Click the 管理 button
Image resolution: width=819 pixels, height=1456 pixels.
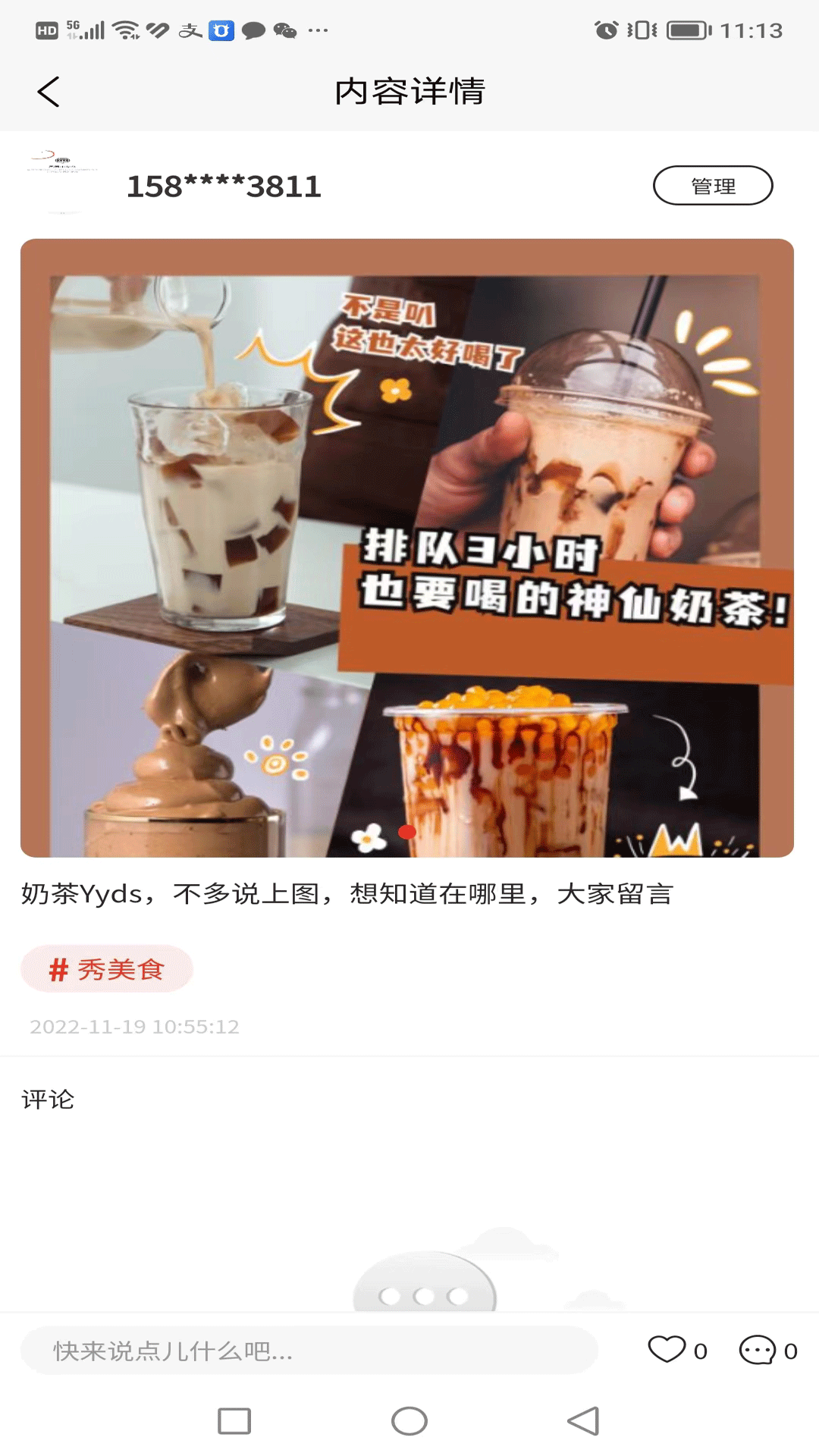point(712,184)
